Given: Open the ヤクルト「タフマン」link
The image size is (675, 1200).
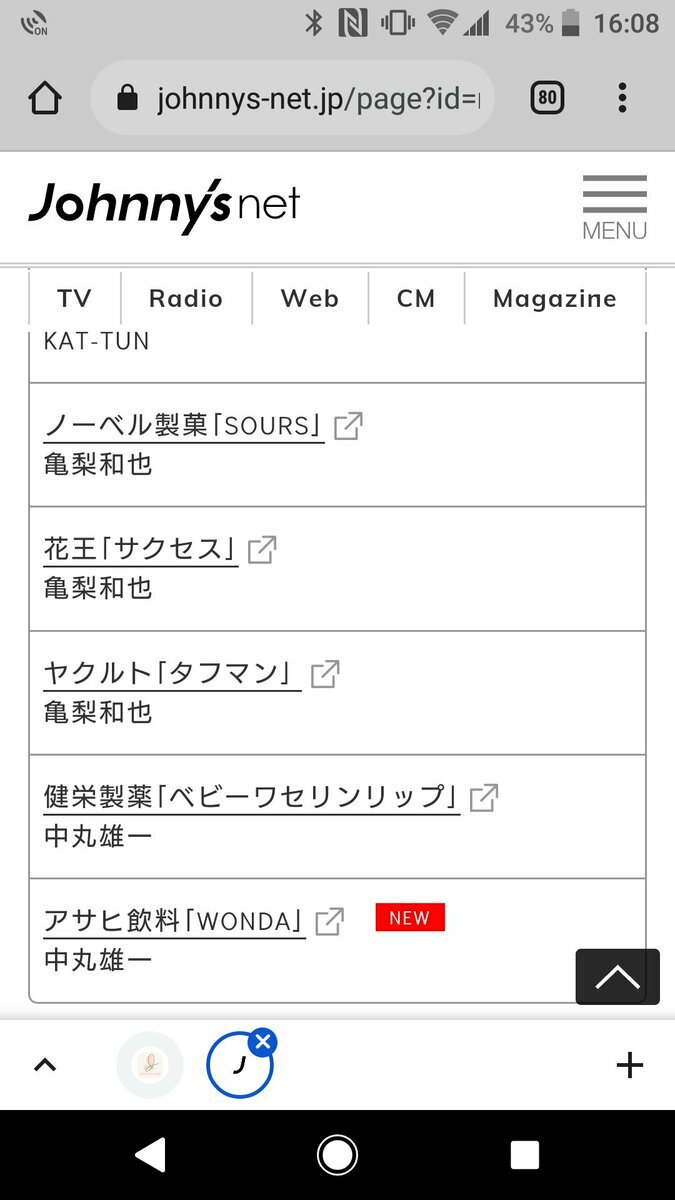Looking at the screenshot, I should point(172,673).
